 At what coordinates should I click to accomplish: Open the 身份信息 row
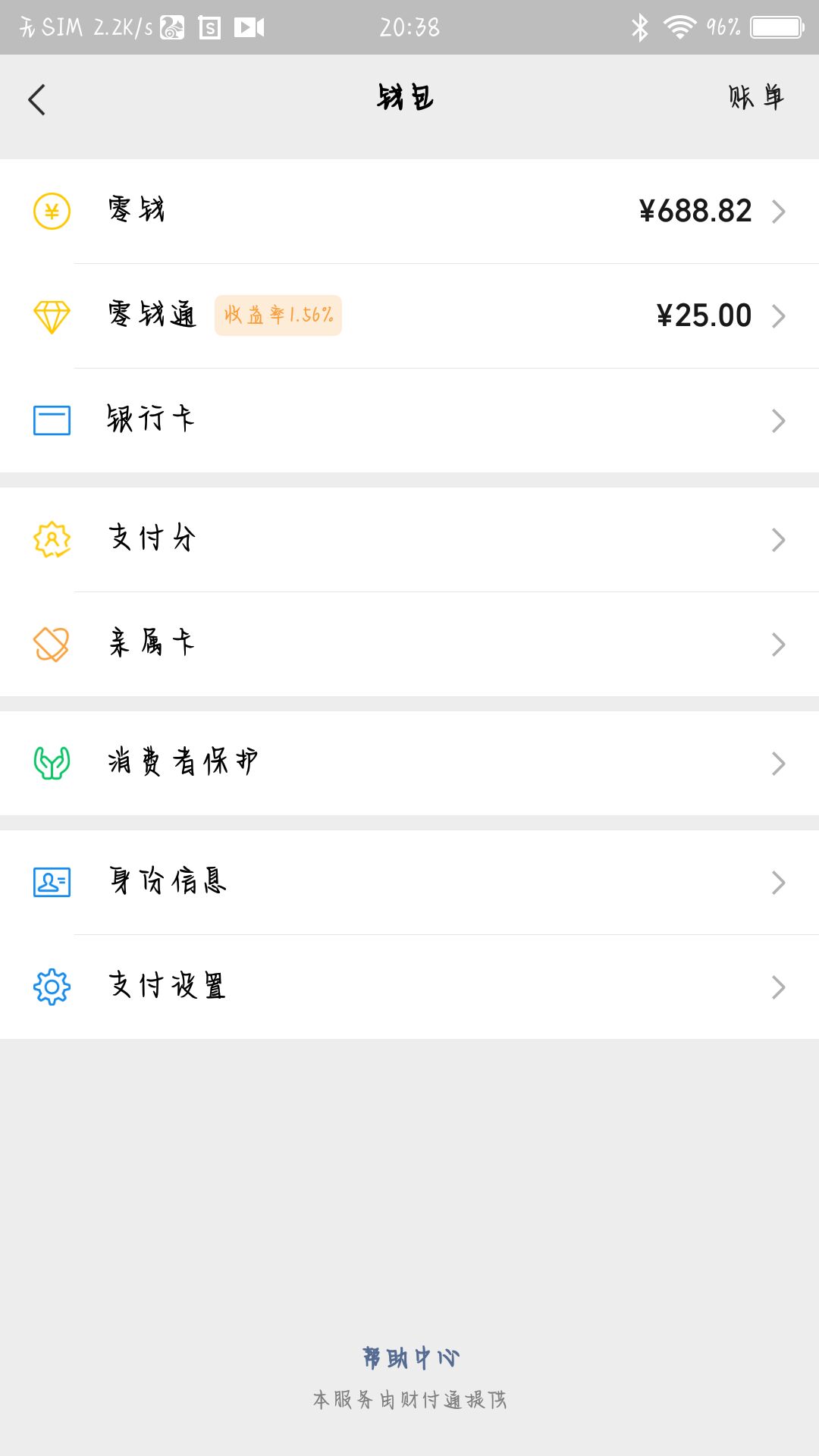[x=409, y=882]
